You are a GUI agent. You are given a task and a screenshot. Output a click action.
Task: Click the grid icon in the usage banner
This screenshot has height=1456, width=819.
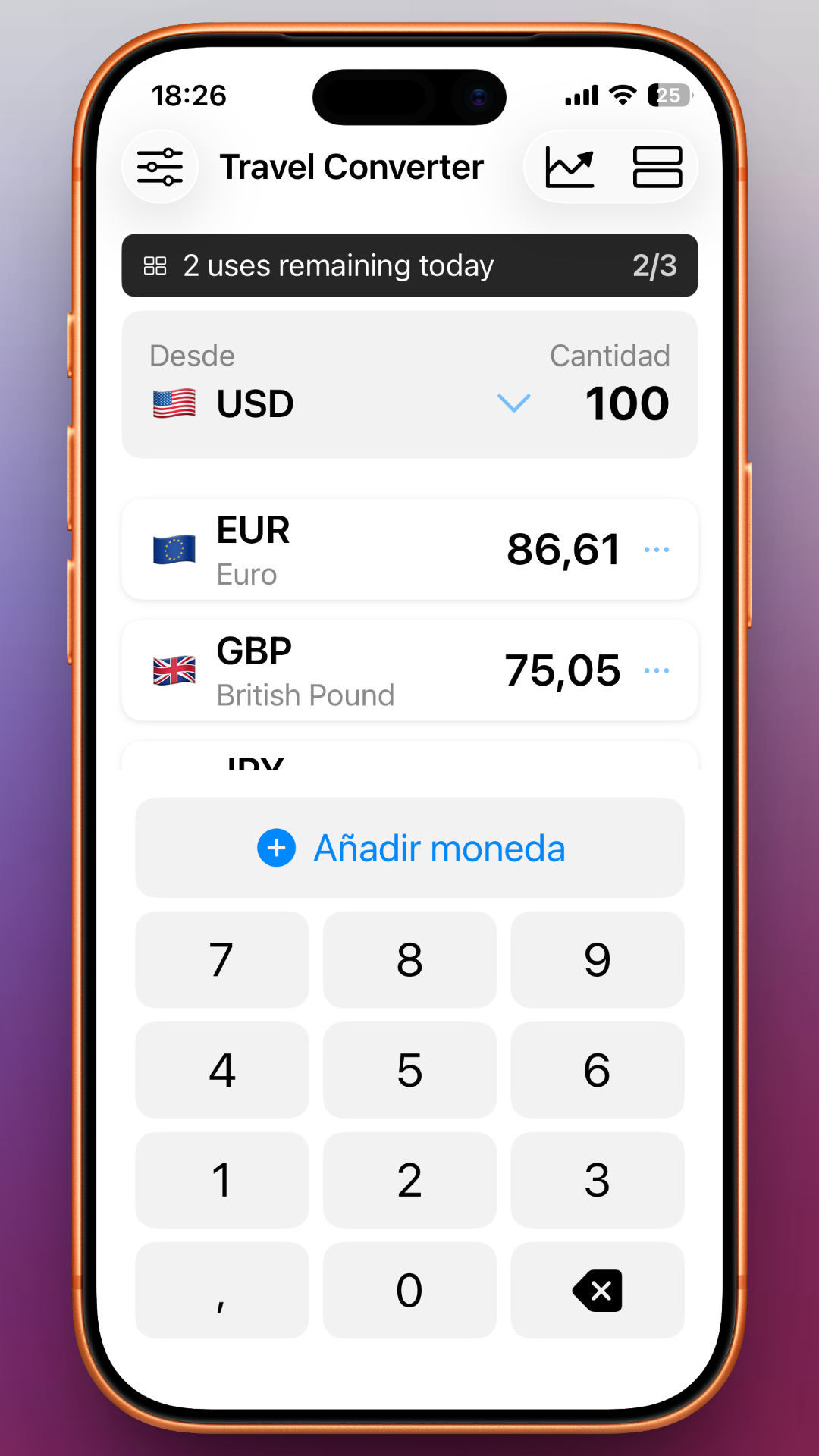pyautogui.click(x=155, y=265)
